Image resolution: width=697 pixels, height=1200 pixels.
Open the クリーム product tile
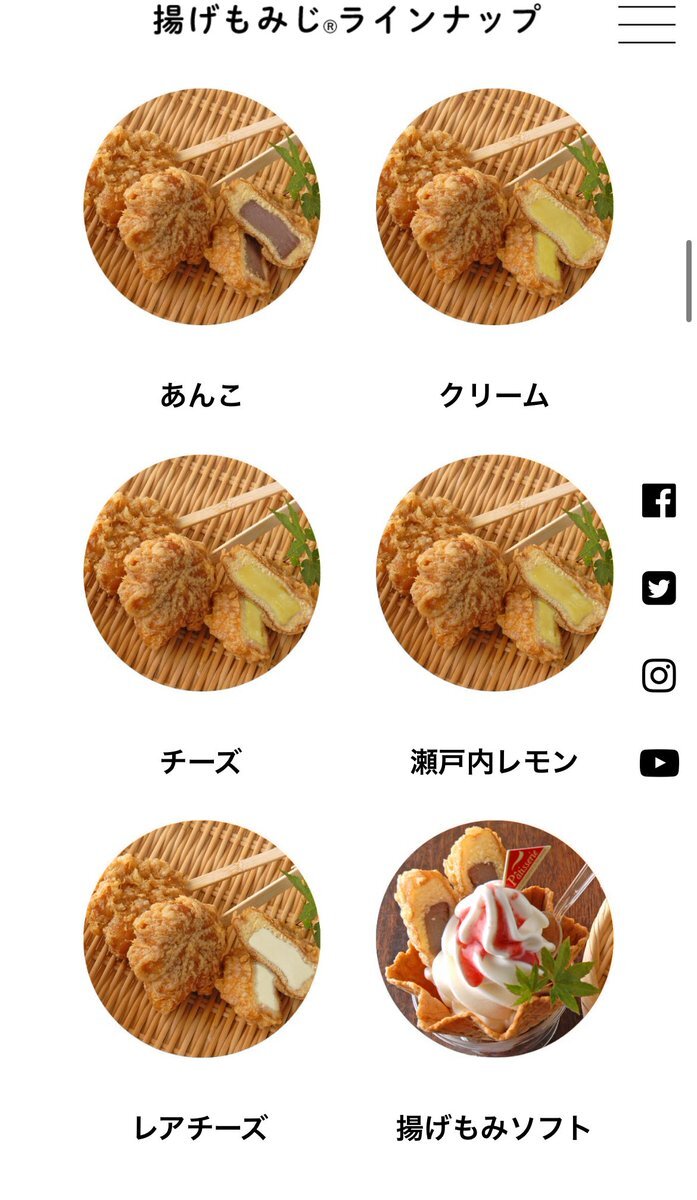tap(495, 207)
